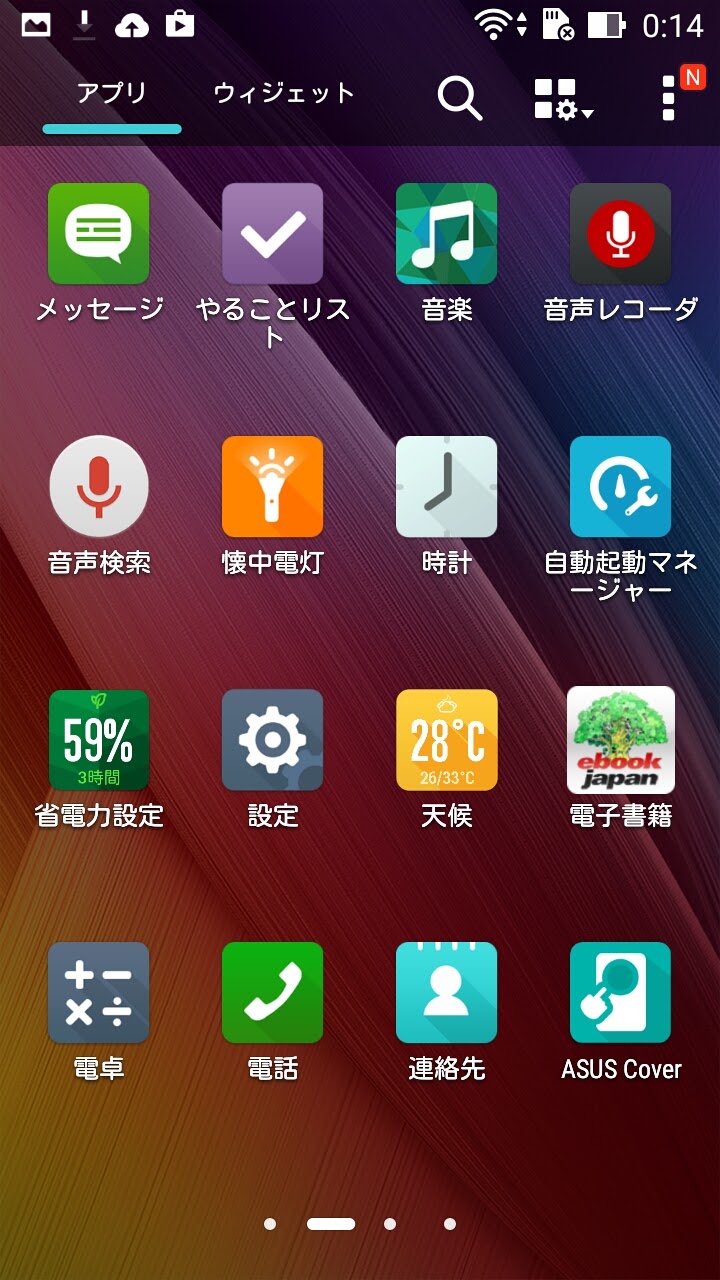This screenshot has width=720, height=1280.
Task: Open the grid layout settings dropdown
Action: pos(563,99)
